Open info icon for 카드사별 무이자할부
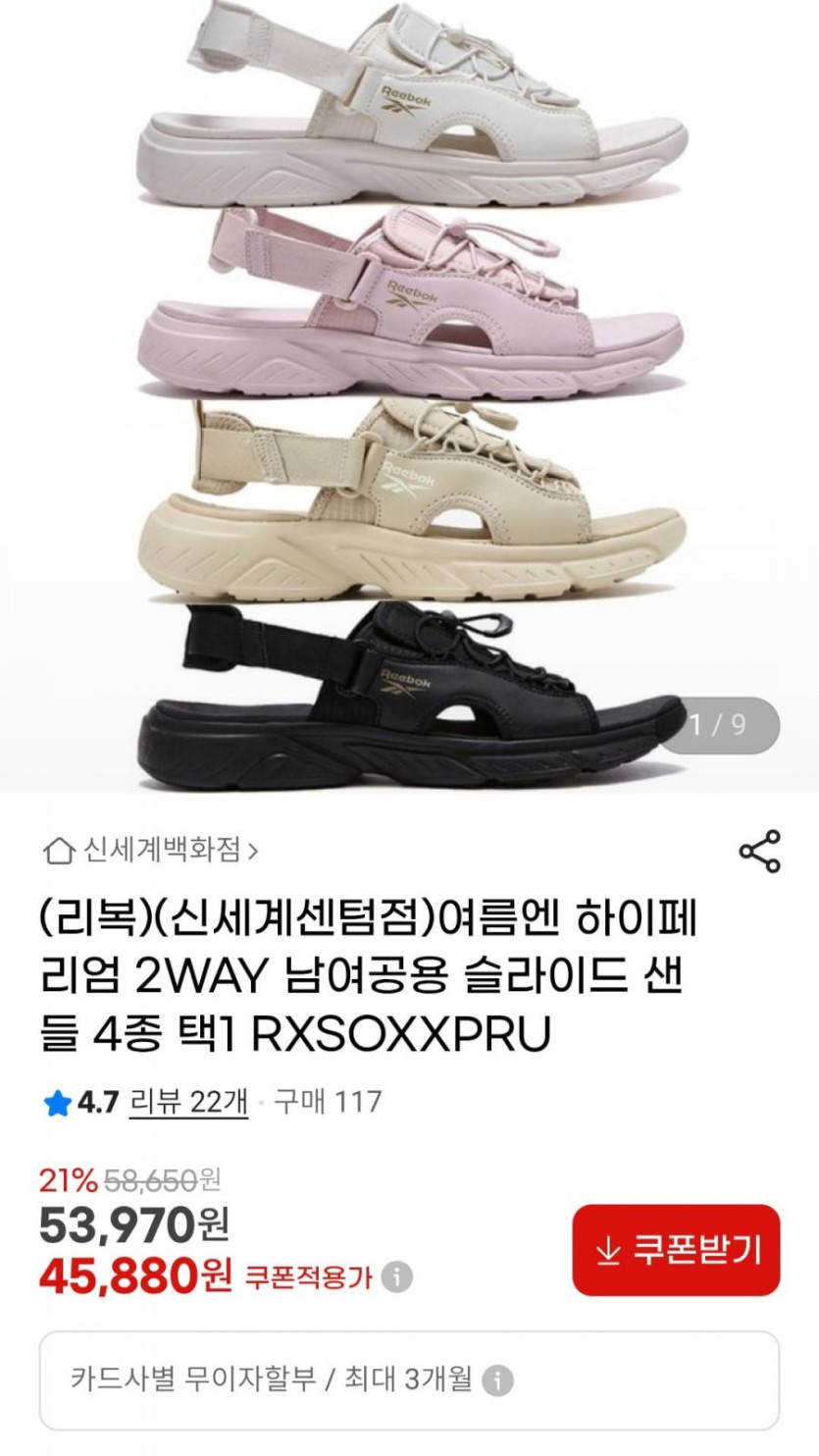Screen dimensions: 819x1456 [498, 1381]
